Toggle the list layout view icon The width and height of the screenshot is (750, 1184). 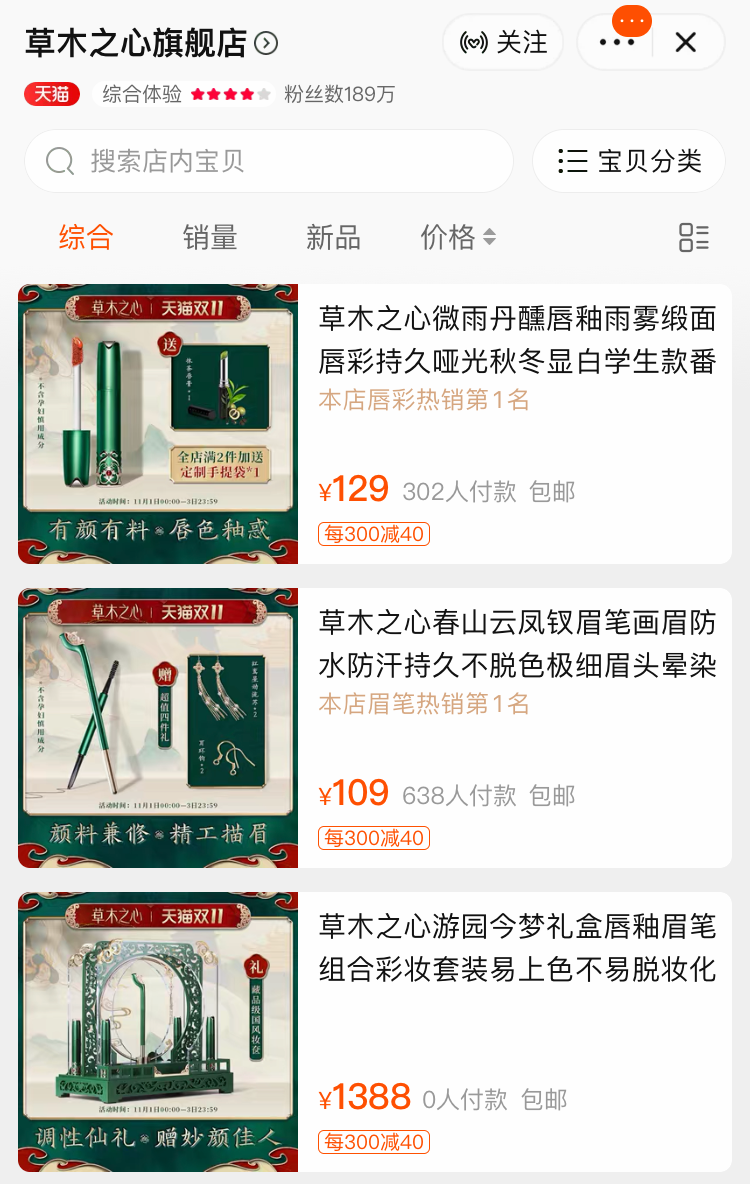tap(693, 238)
